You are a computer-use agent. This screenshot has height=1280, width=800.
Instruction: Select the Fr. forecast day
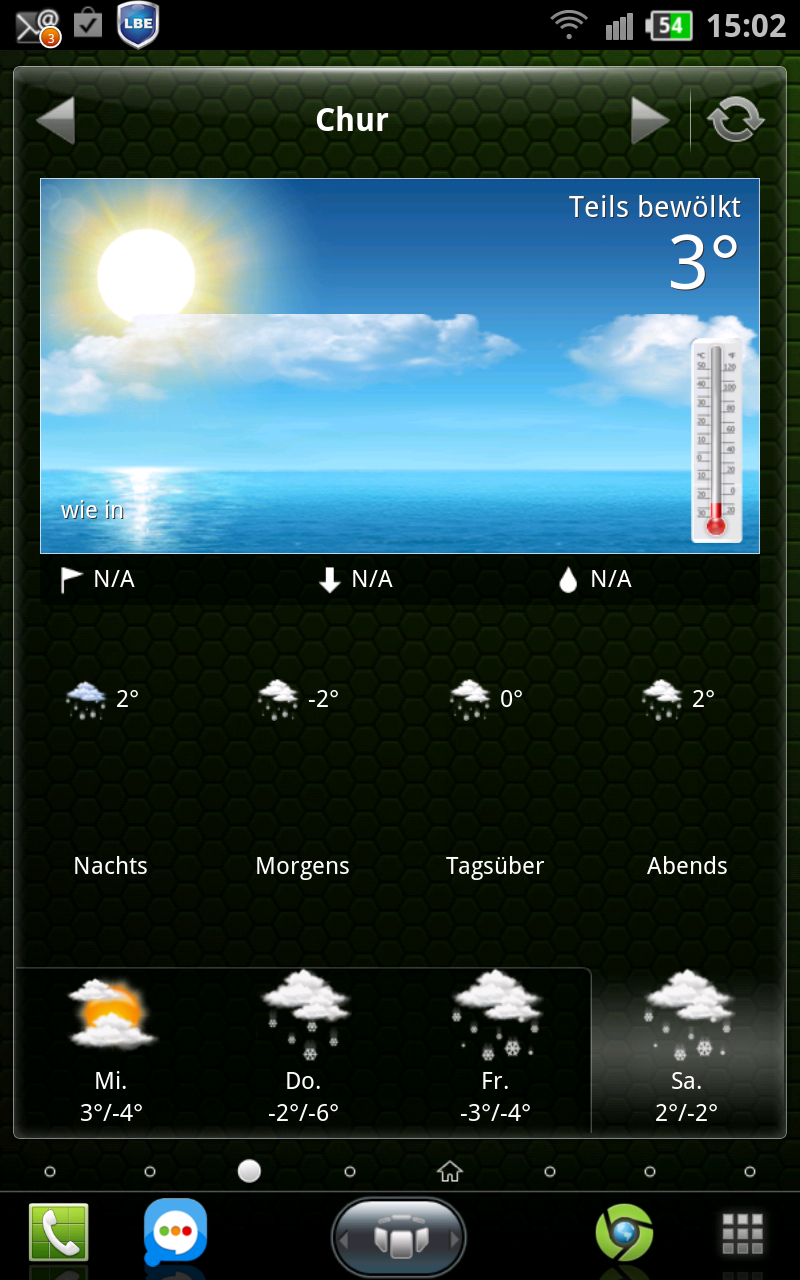[x=495, y=1050]
